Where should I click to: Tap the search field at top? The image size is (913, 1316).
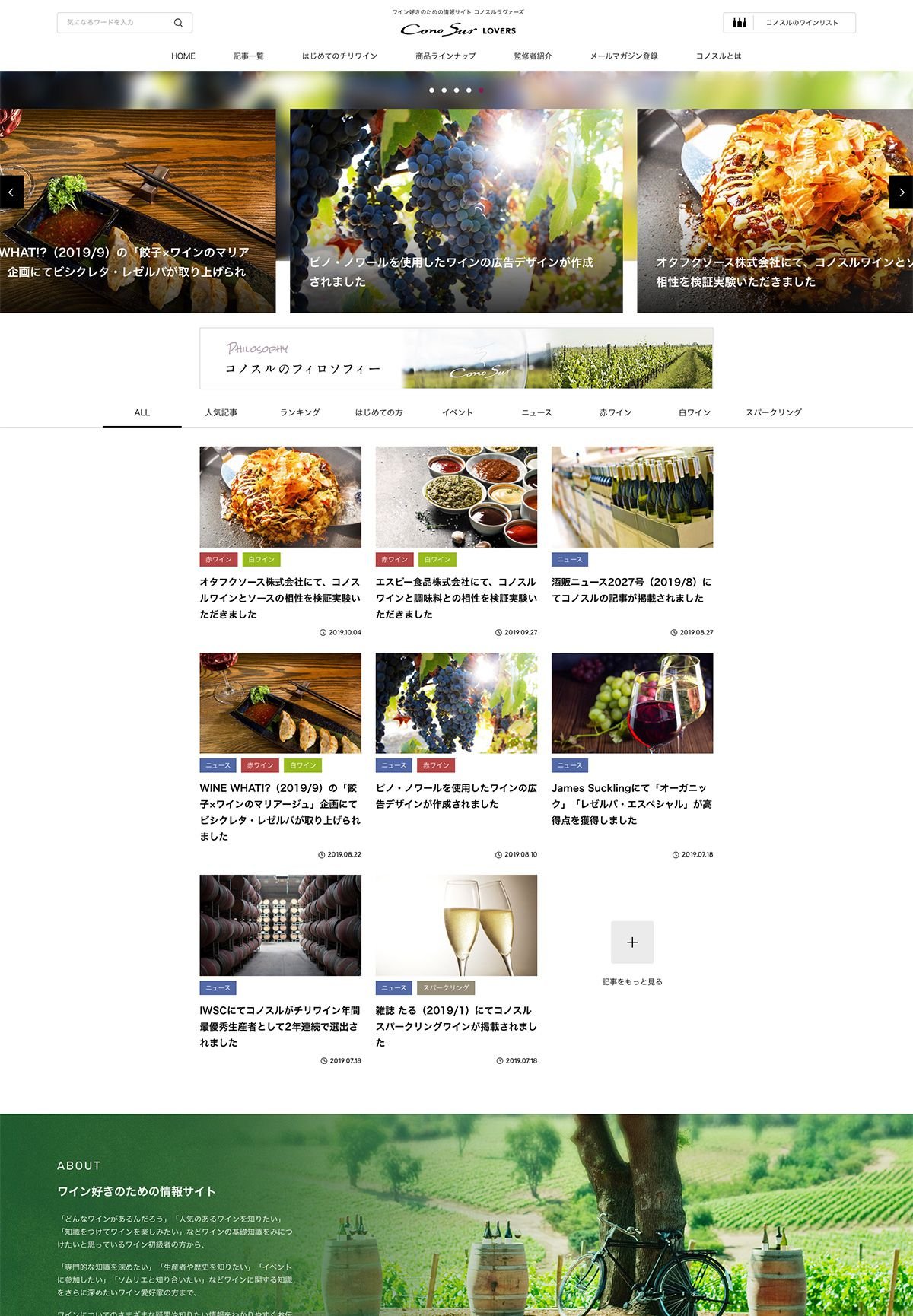[x=114, y=23]
